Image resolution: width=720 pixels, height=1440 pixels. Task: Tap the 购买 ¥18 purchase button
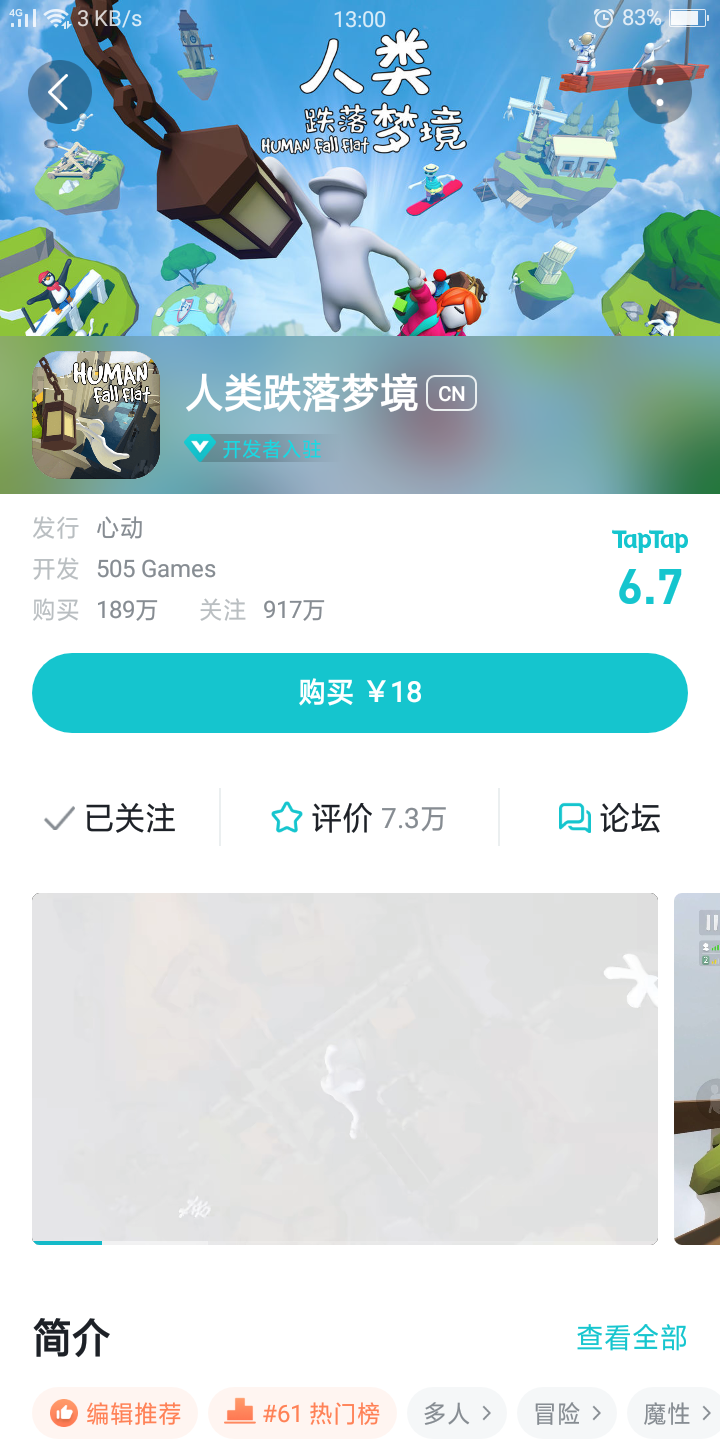[x=360, y=692]
